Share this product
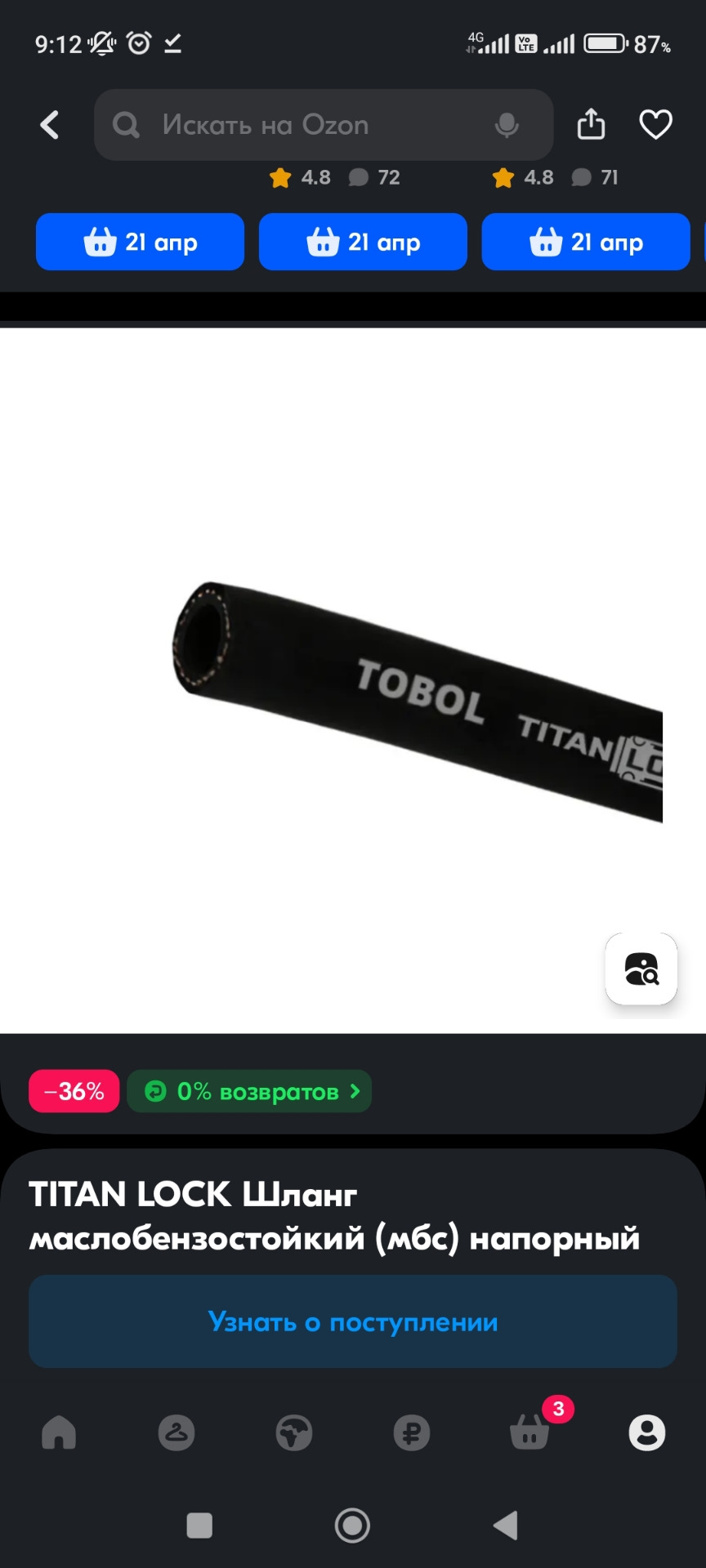706x1568 pixels. (x=591, y=125)
